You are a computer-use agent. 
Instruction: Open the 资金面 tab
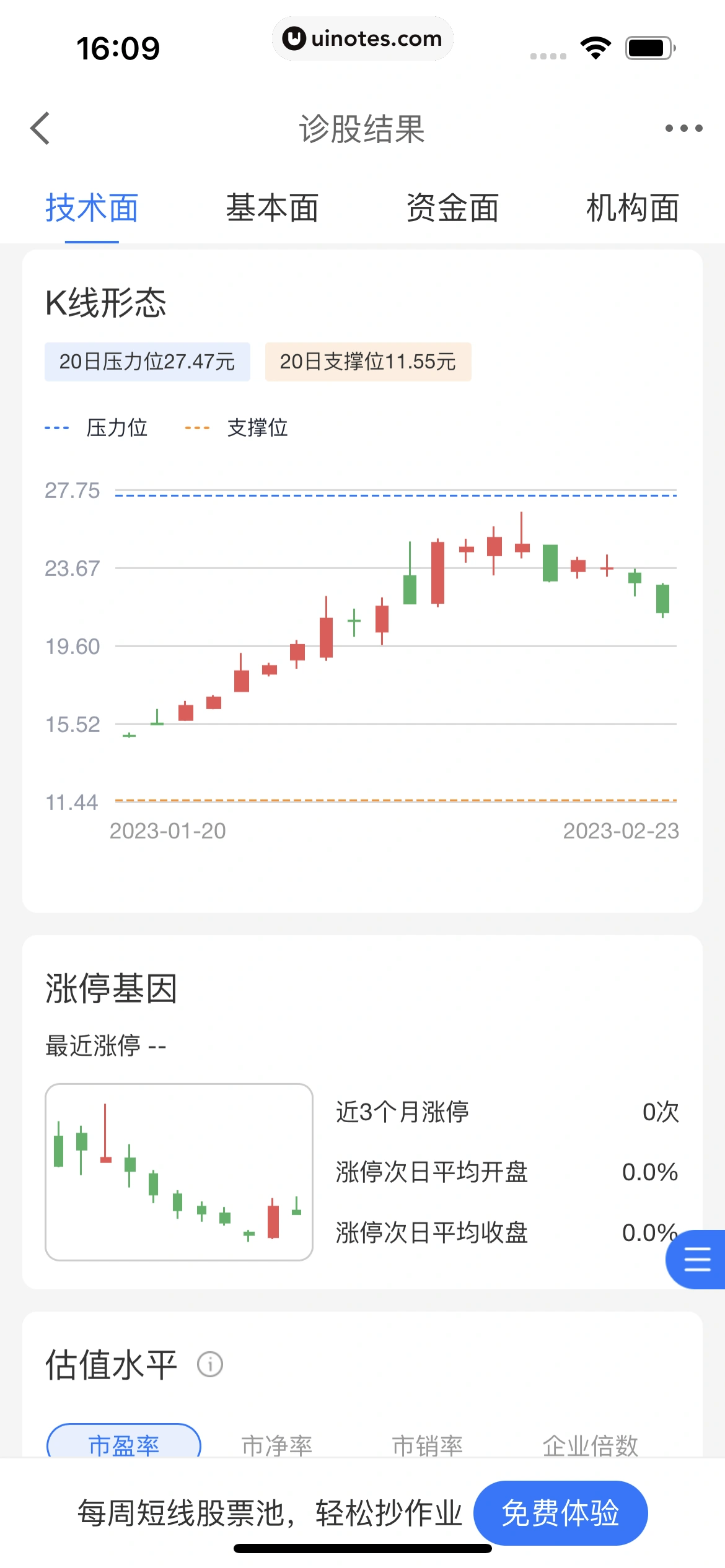[452, 208]
